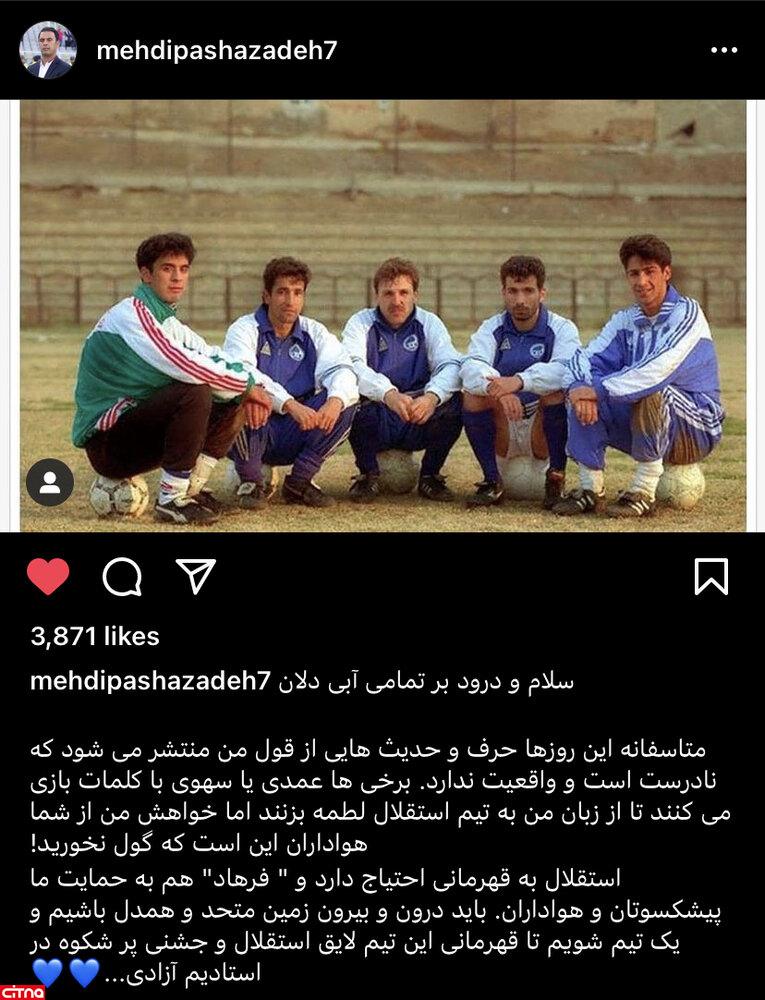Open mehdipashazadeh7 username in post header
The height and width of the screenshot is (1000, 765).
point(216,51)
